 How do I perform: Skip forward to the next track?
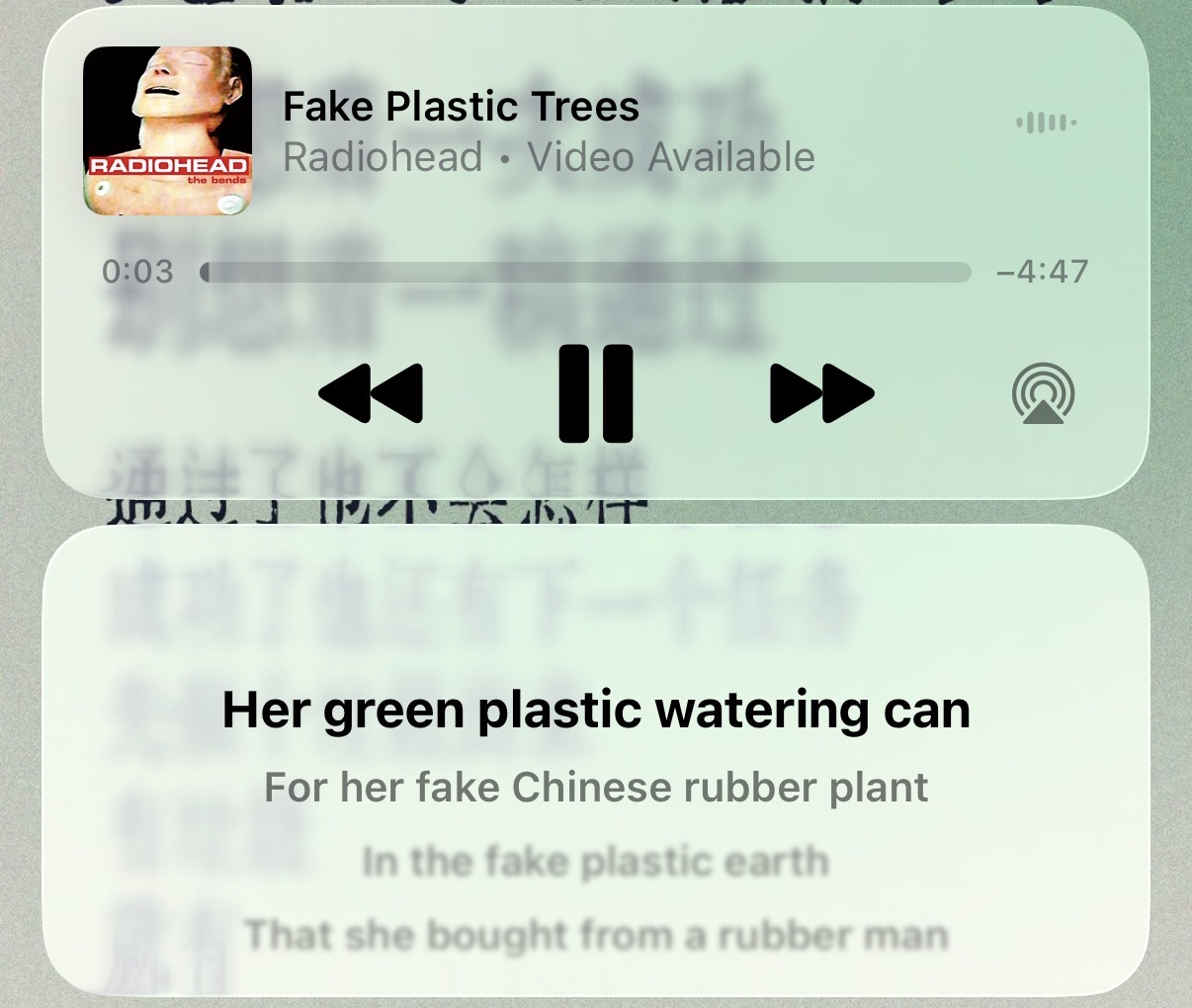click(822, 393)
